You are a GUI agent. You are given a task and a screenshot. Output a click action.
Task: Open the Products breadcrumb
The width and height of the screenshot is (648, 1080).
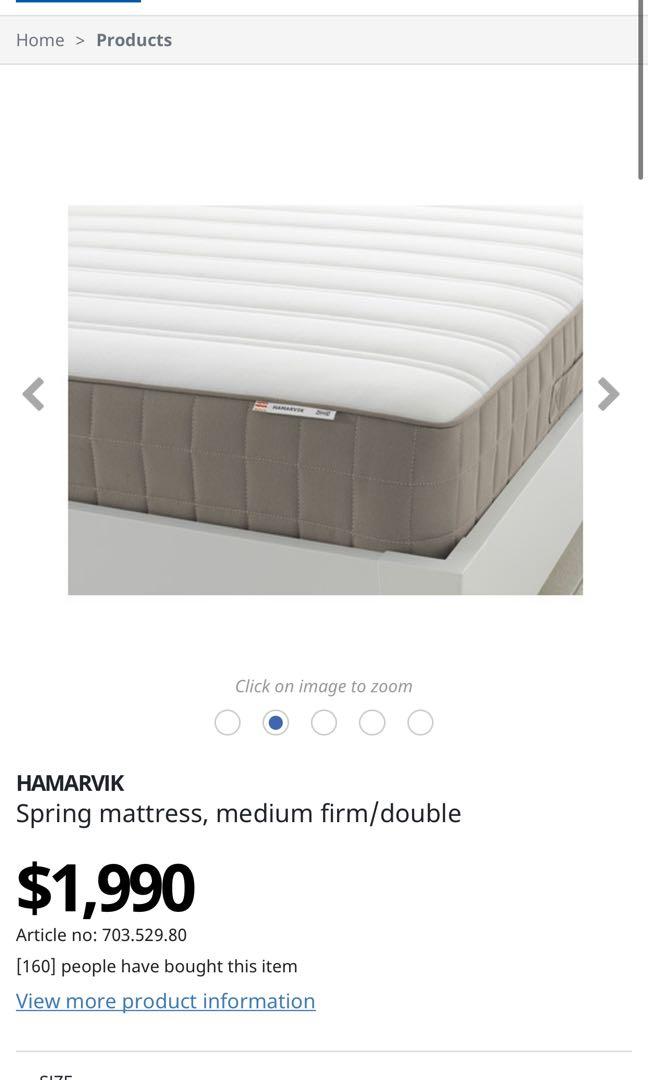click(x=134, y=40)
